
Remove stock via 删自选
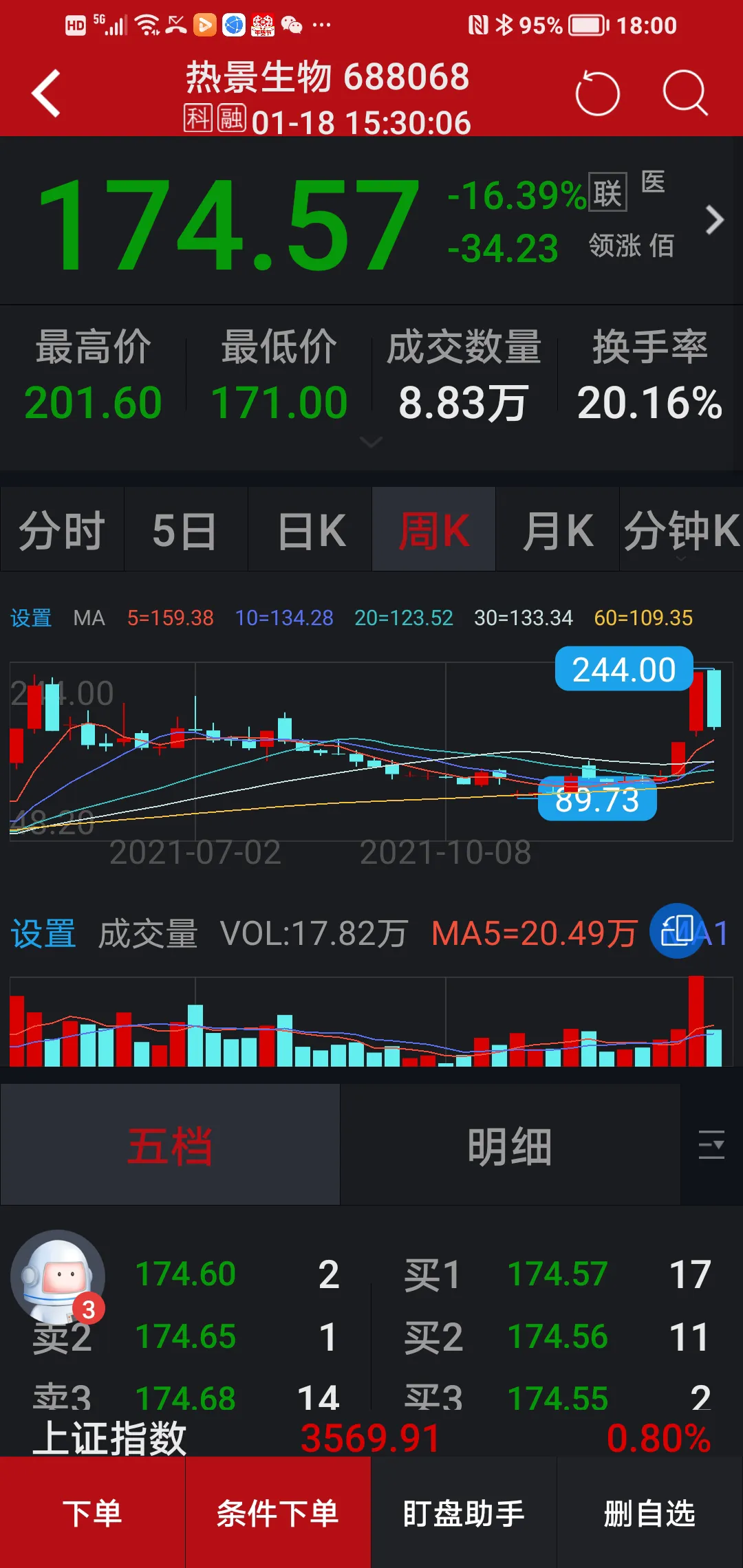click(650, 1513)
